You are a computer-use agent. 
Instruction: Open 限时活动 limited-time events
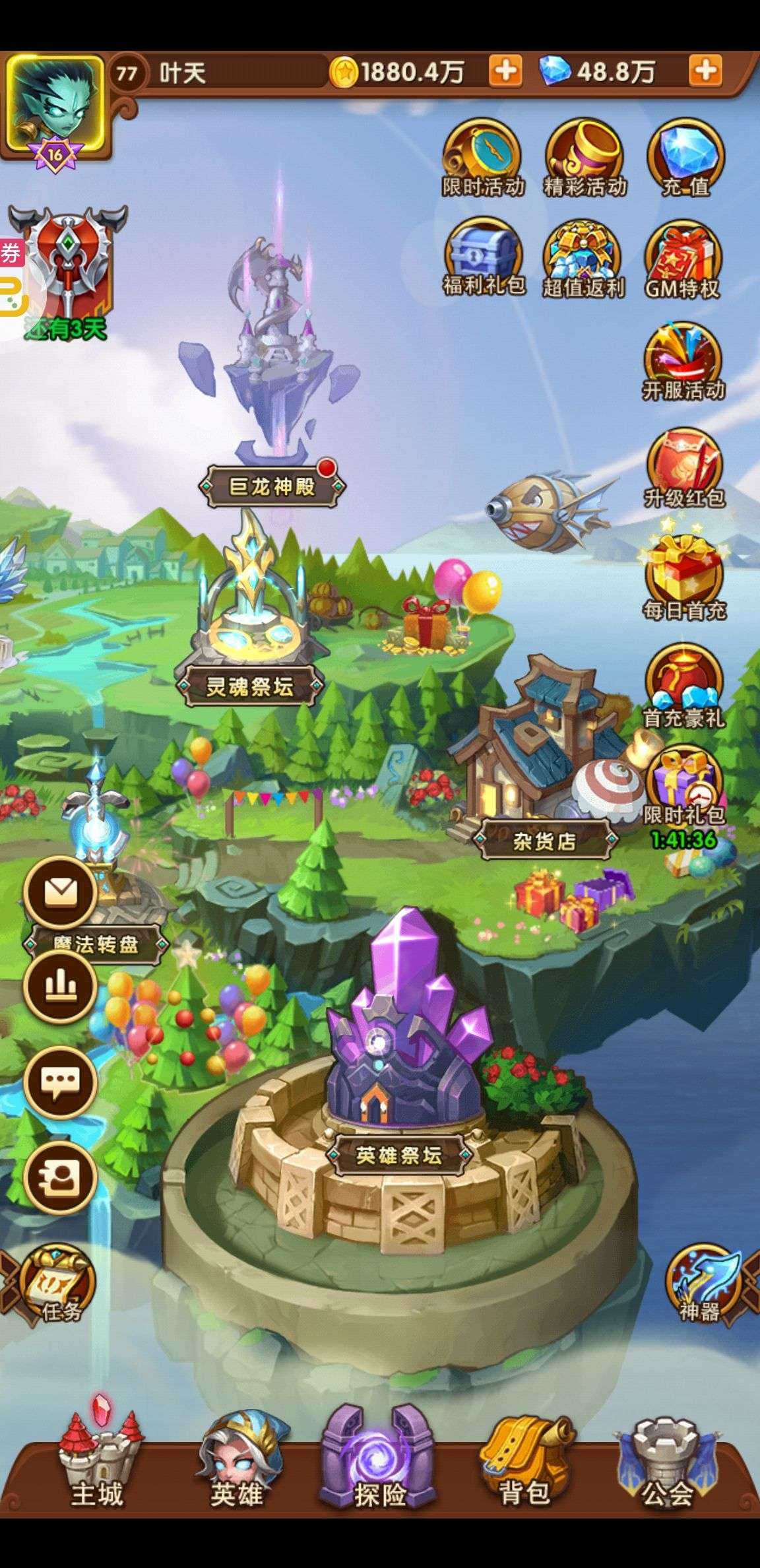[x=484, y=158]
